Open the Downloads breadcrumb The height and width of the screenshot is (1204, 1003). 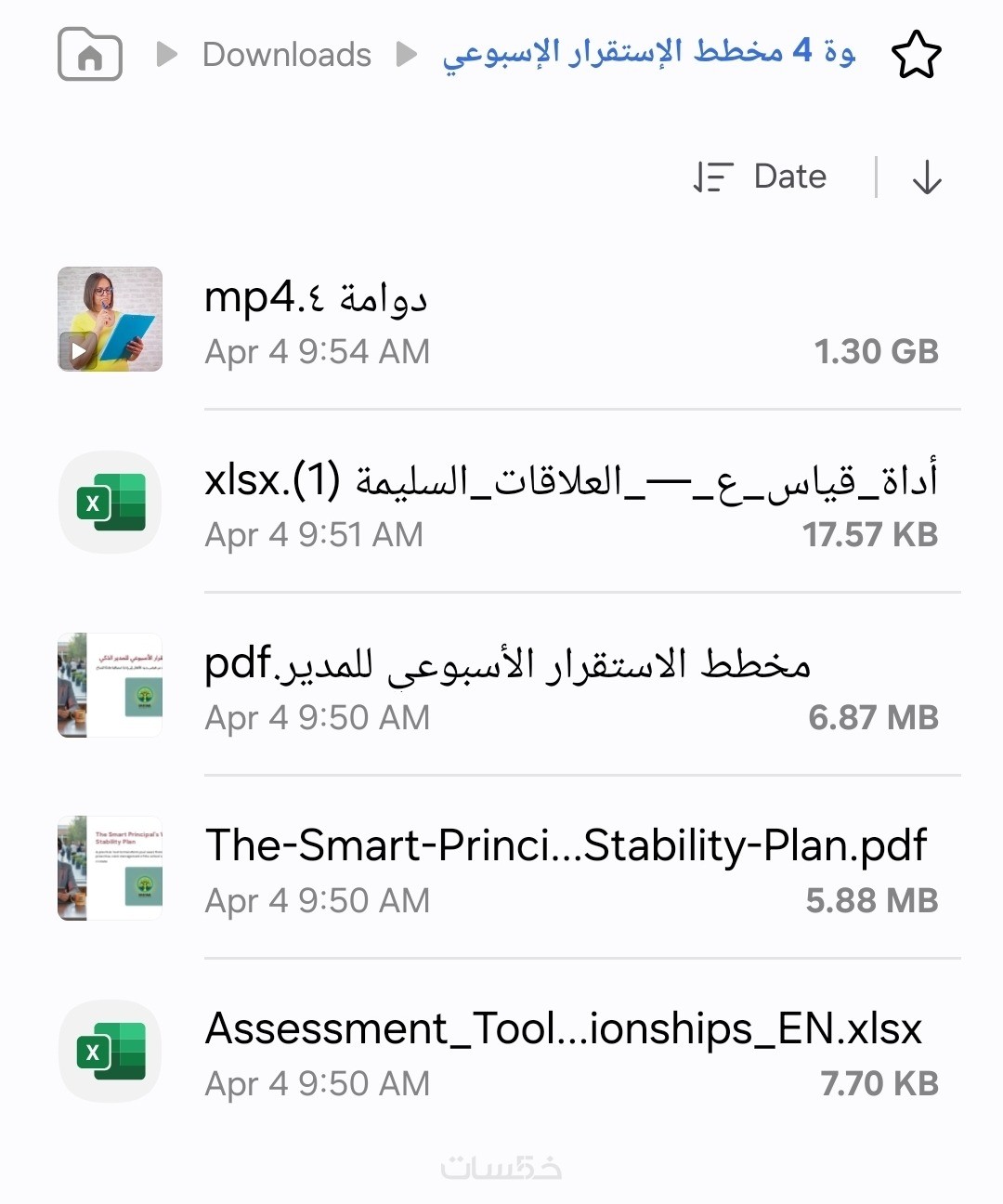tap(286, 55)
